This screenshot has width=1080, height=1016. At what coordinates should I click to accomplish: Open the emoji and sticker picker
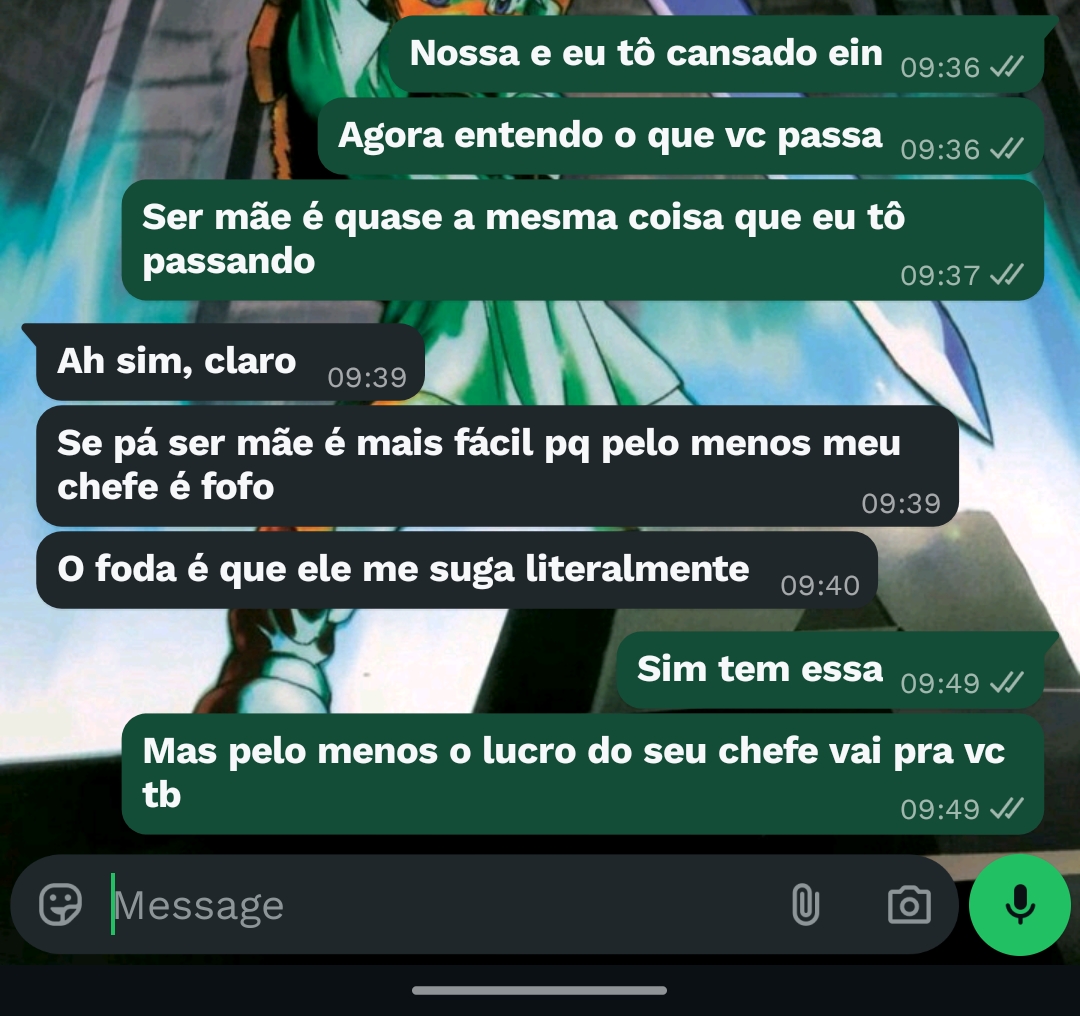(x=60, y=905)
